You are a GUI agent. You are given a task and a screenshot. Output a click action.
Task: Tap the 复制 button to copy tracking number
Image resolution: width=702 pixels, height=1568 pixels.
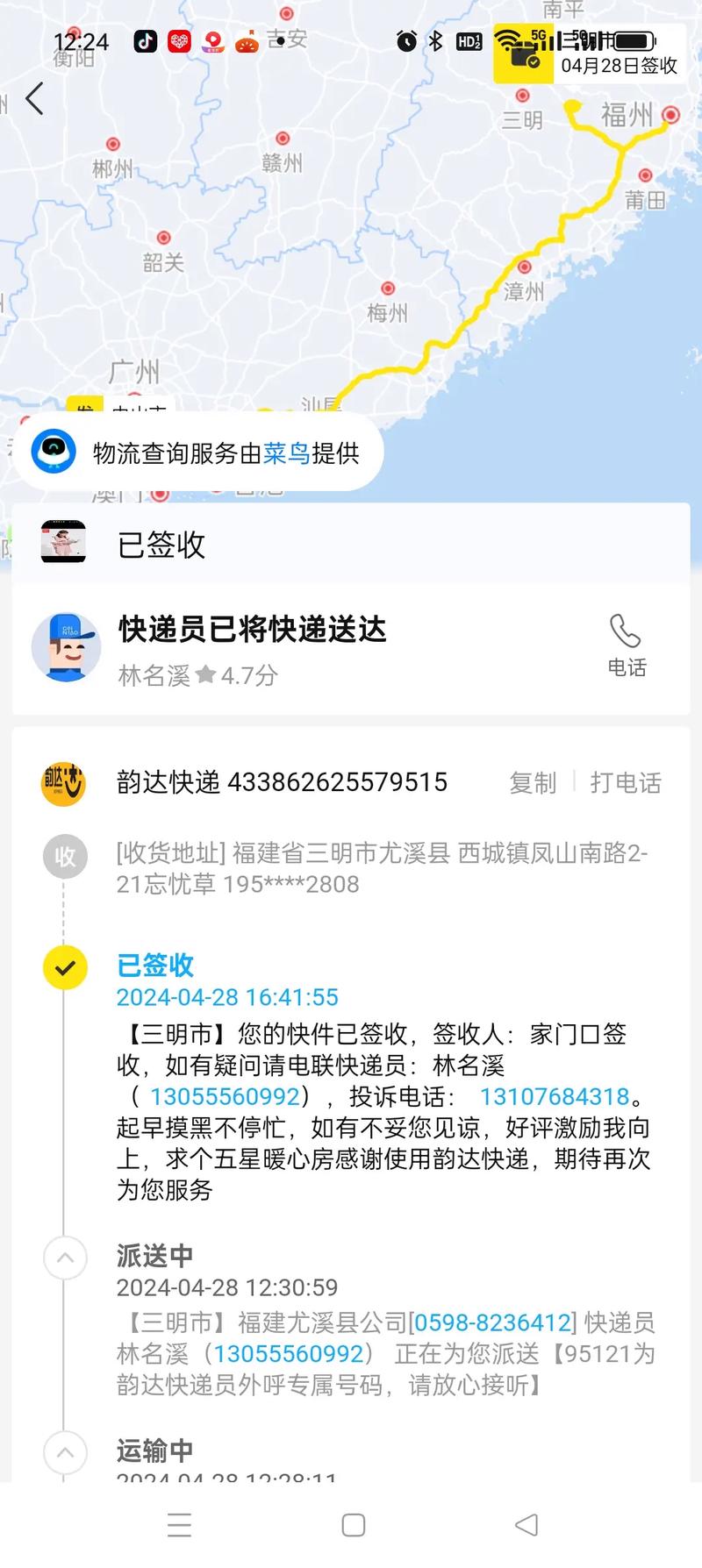[x=533, y=783]
